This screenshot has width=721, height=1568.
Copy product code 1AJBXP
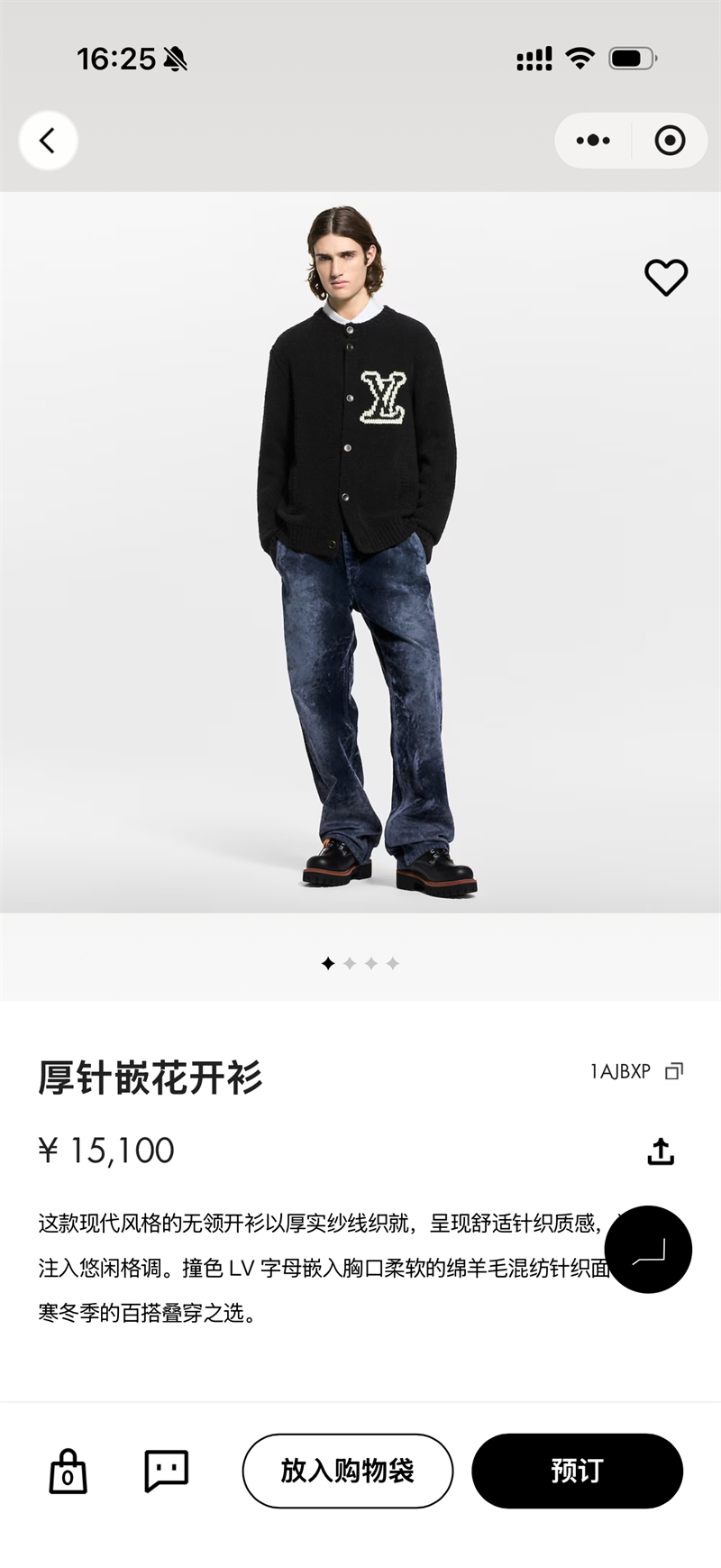(673, 1071)
